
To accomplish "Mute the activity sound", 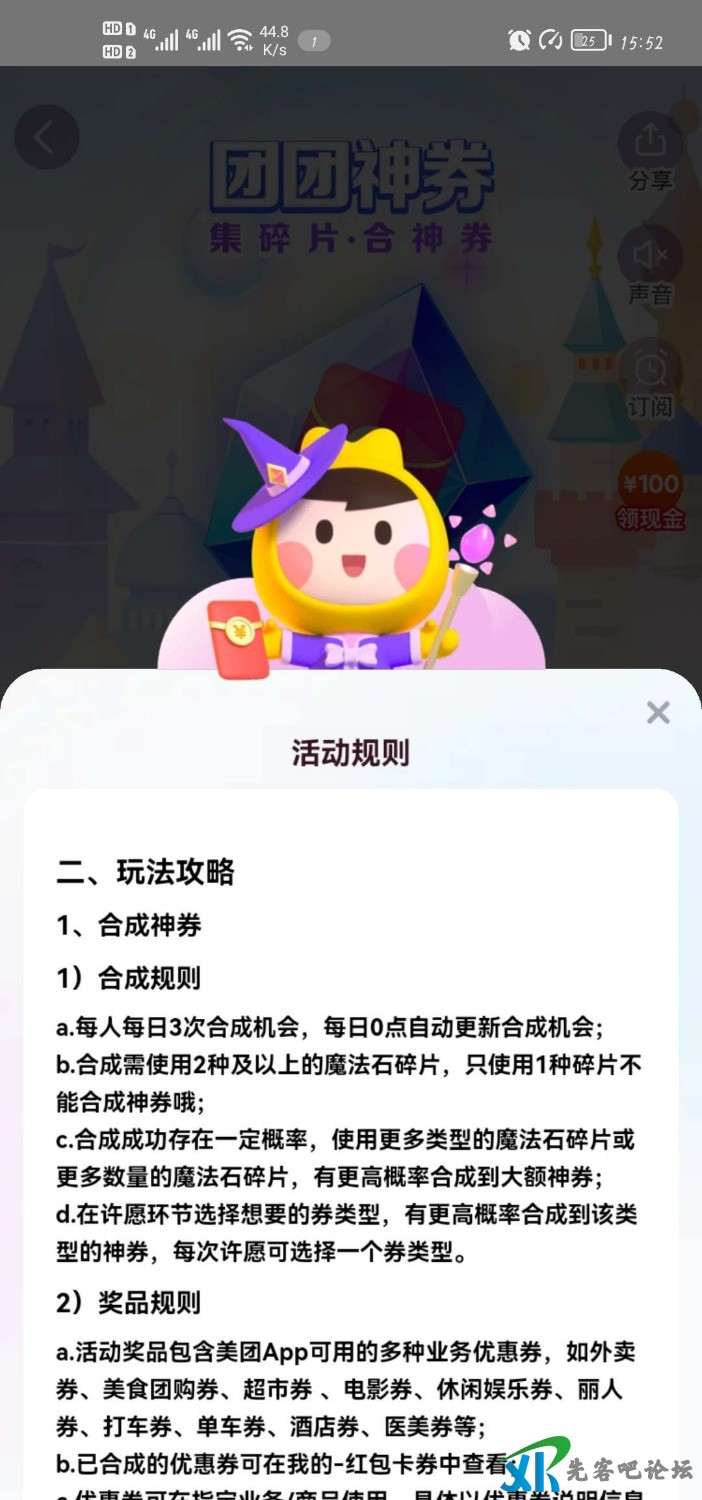I will point(650,264).
